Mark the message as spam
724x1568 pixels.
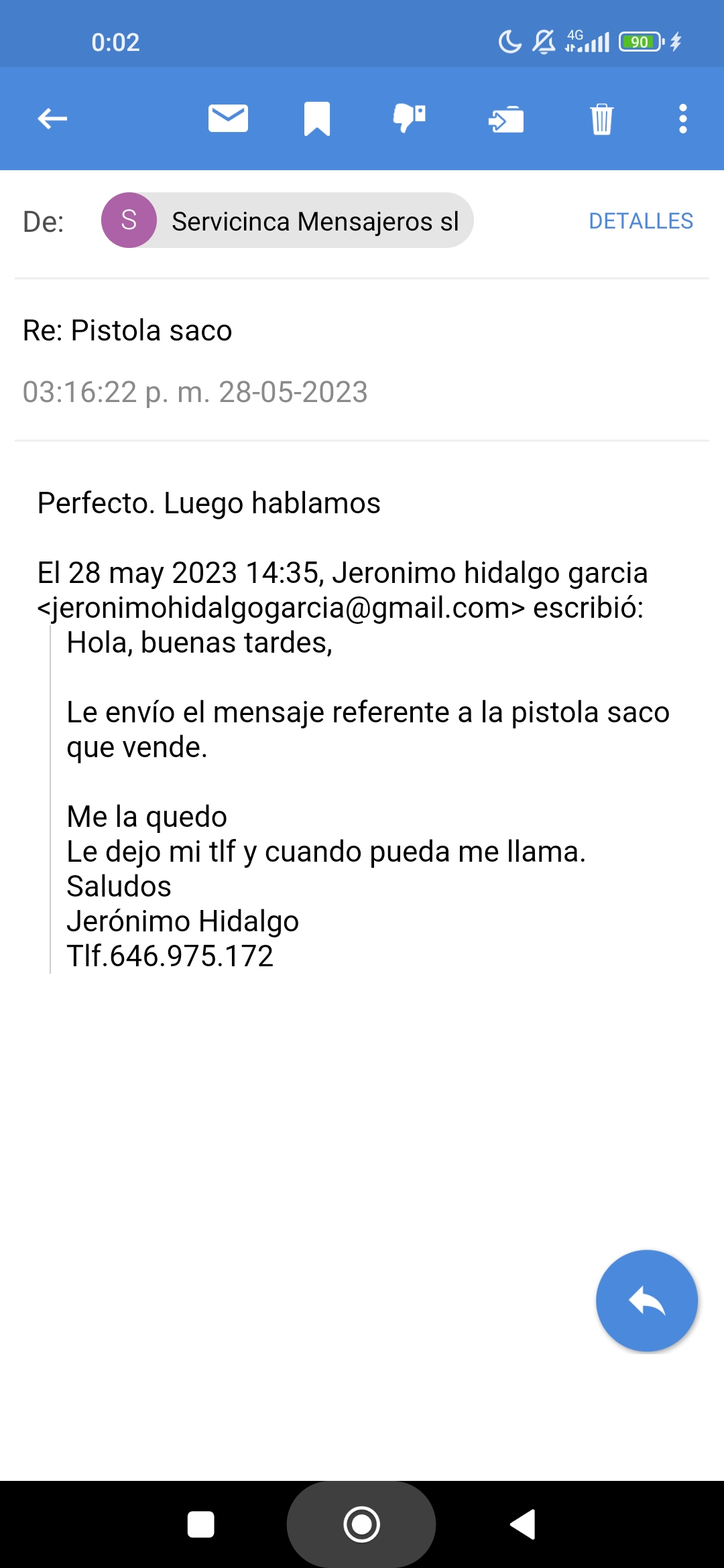point(410,119)
